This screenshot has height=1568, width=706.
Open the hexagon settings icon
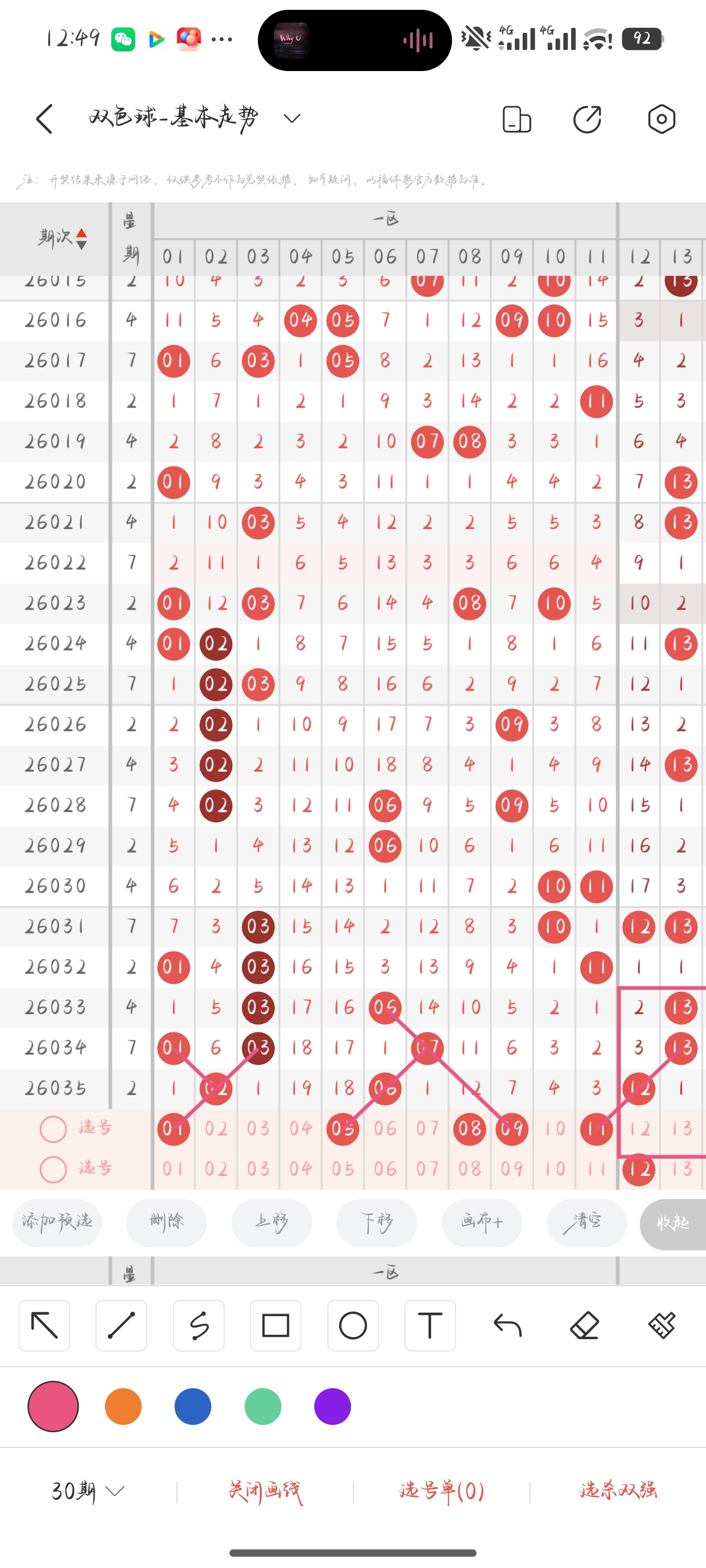pos(661,119)
